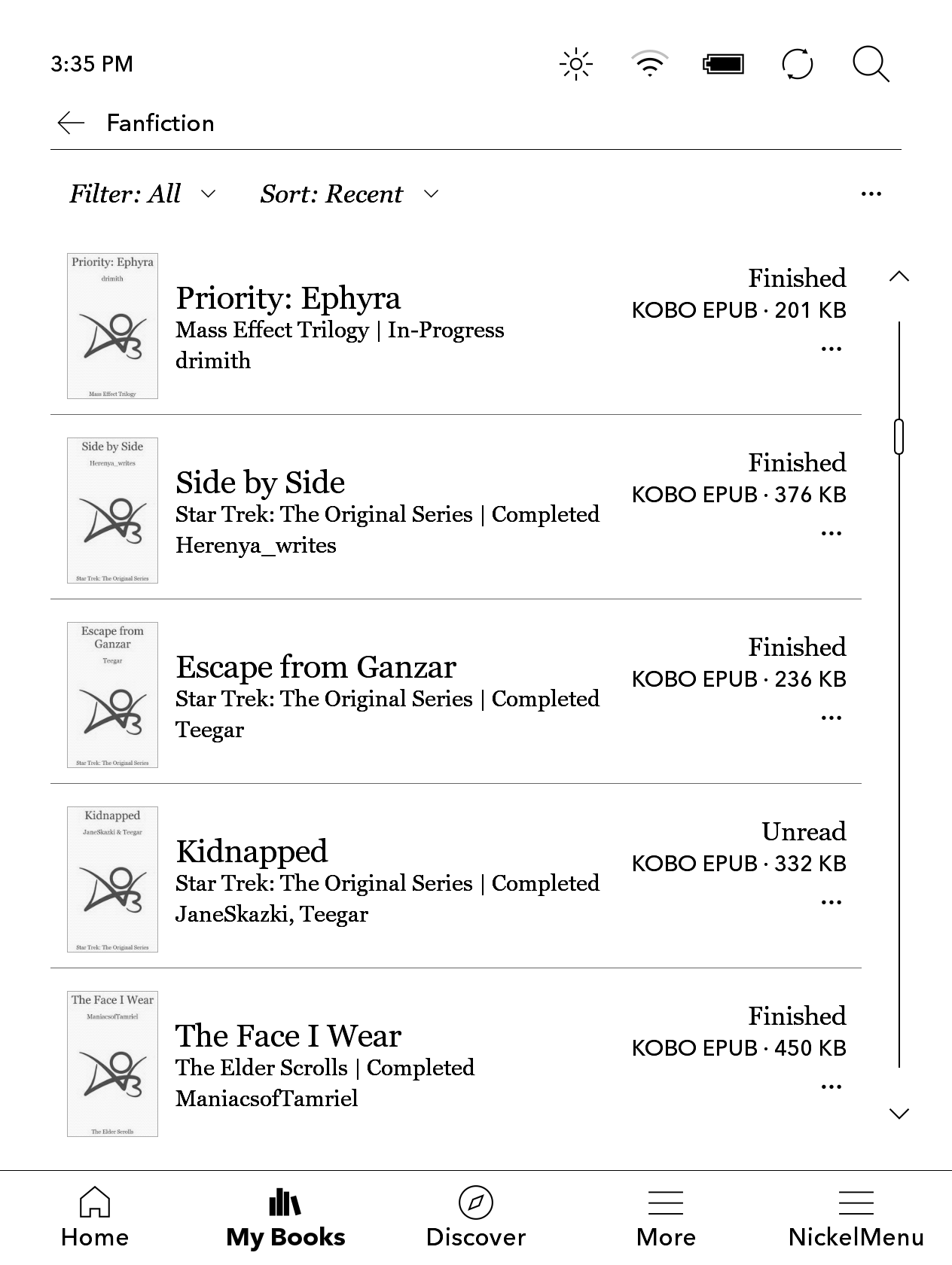Open options for Priority: Ephyra
Screen dimensions: 952x1265
[x=831, y=349]
